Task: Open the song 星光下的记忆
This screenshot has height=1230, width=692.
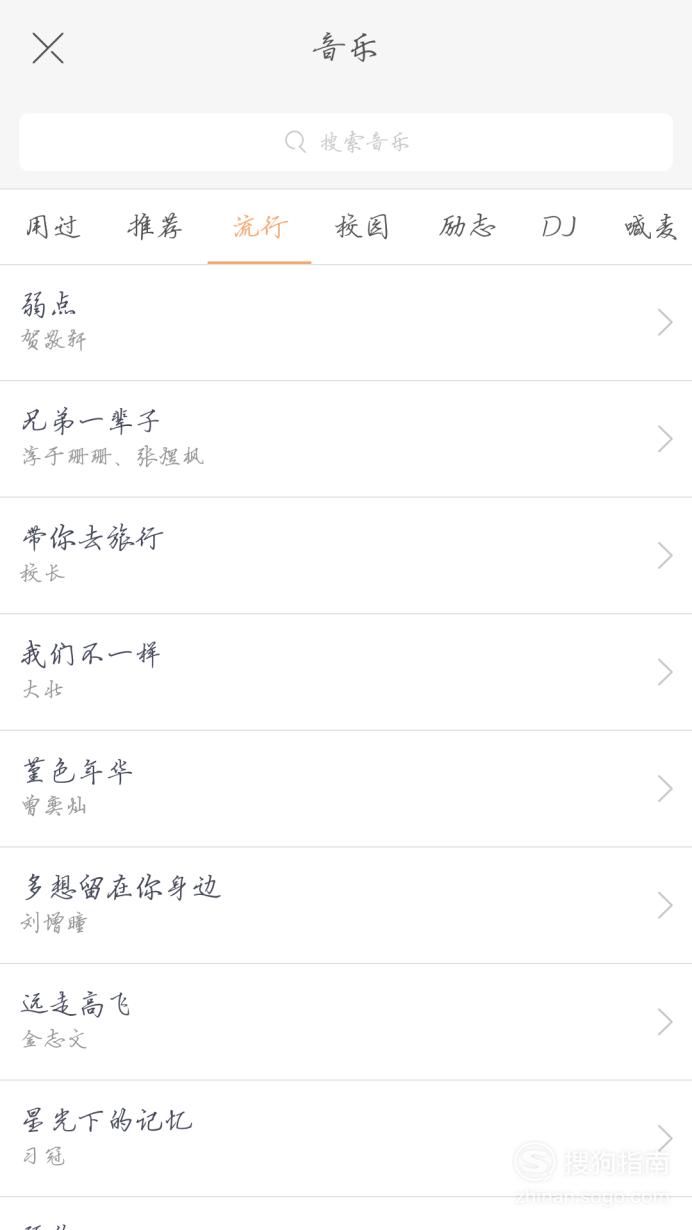Action: (346, 1139)
